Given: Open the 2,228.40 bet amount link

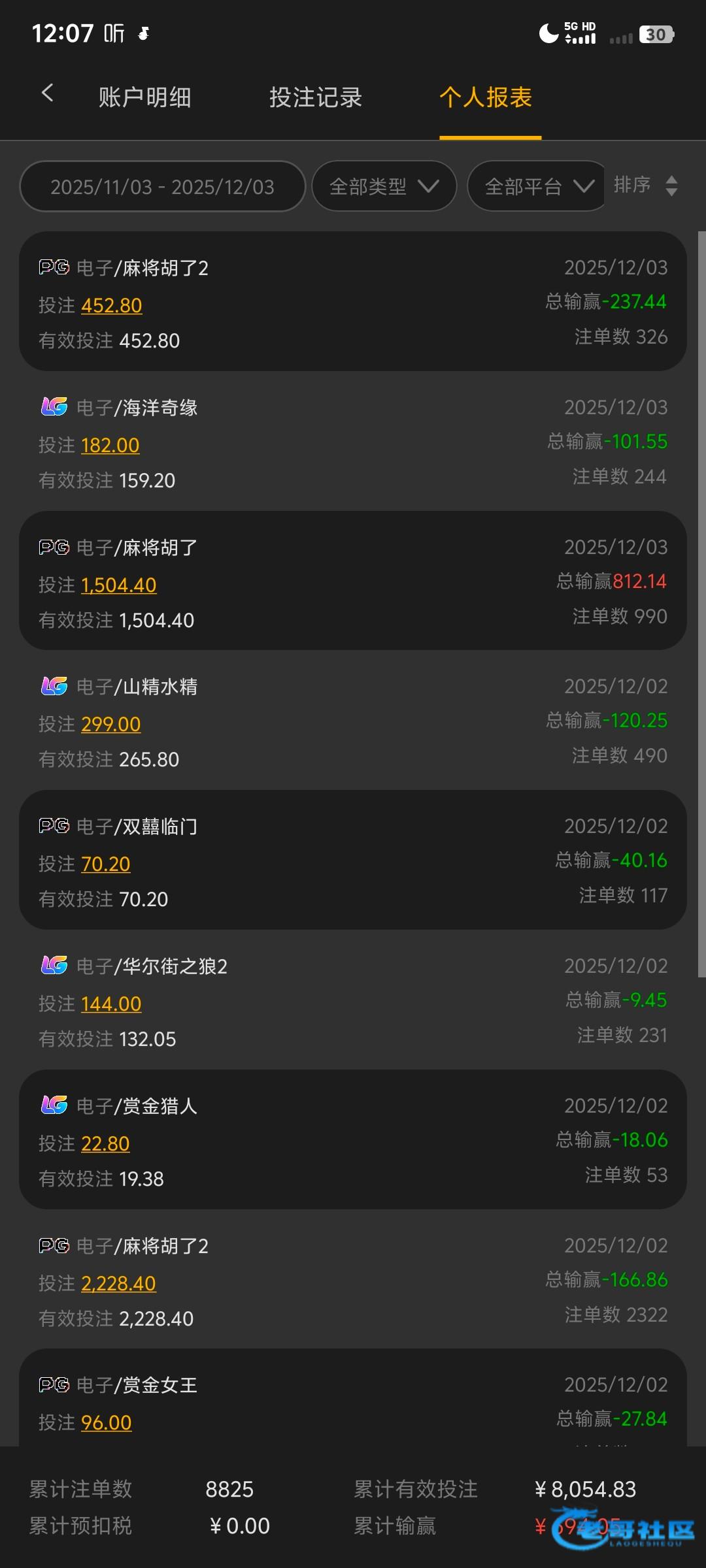Looking at the screenshot, I should point(118,1284).
